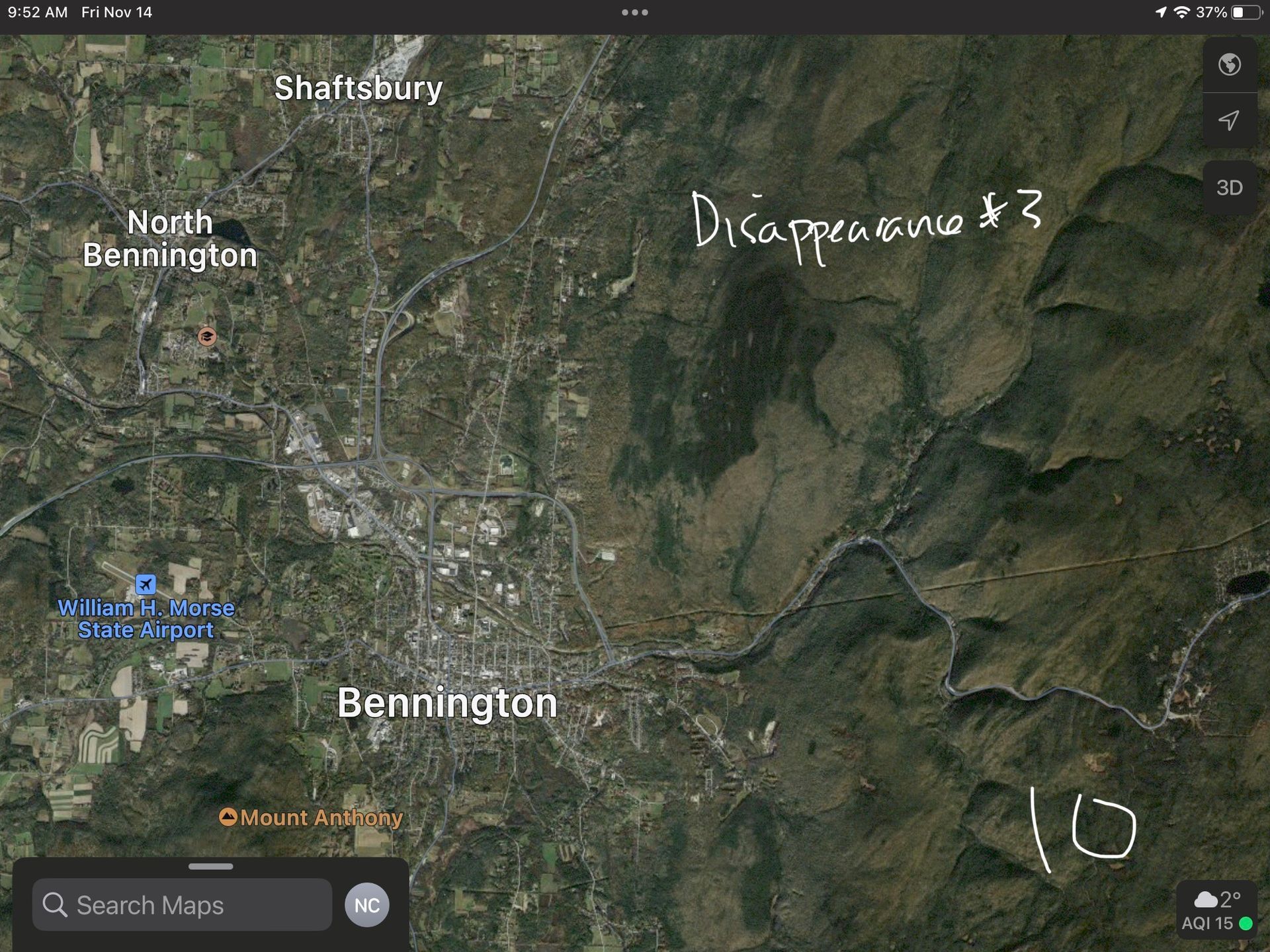Open the weather and AQI widget
Screen dimensions: 1270x952
pyautogui.click(x=1216, y=910)
